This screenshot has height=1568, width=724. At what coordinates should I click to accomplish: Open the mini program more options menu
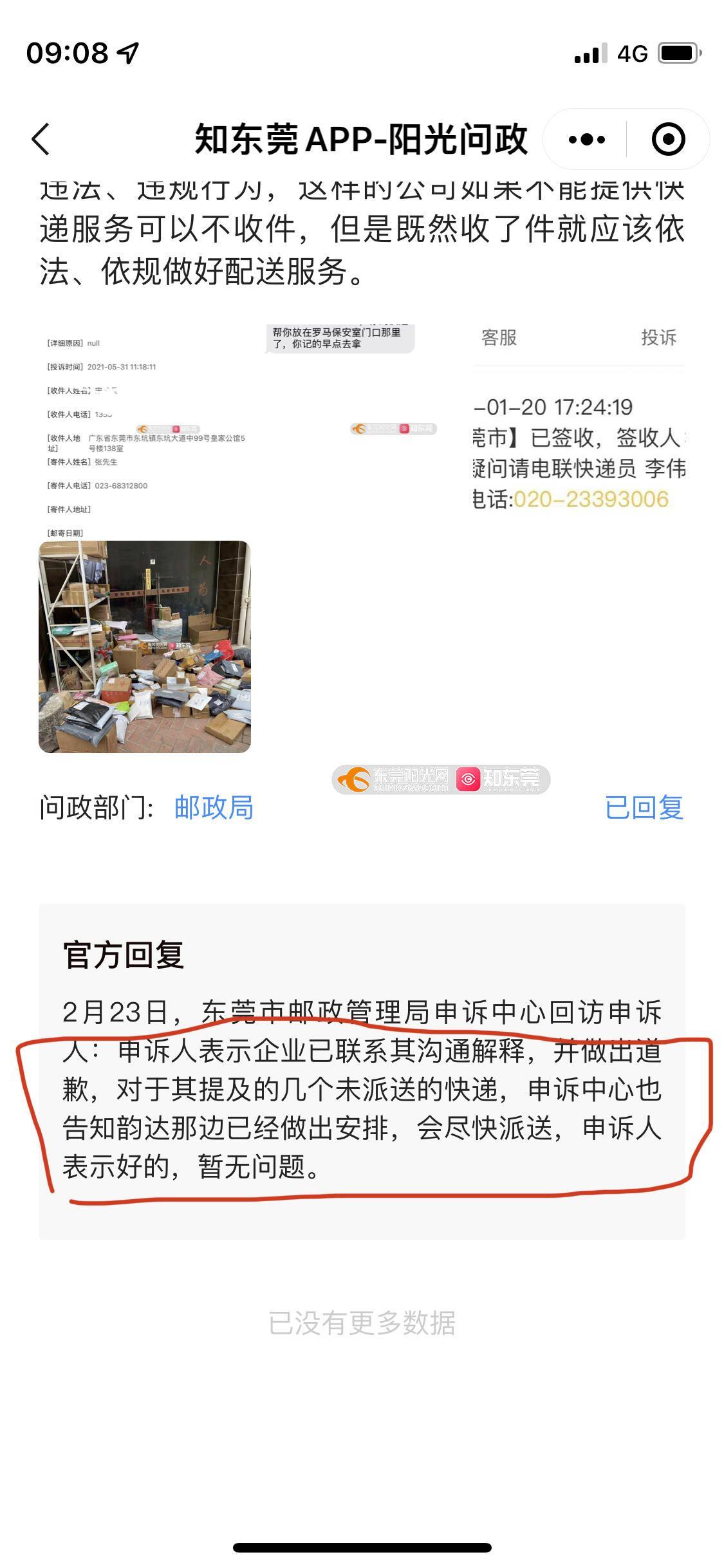586,139
